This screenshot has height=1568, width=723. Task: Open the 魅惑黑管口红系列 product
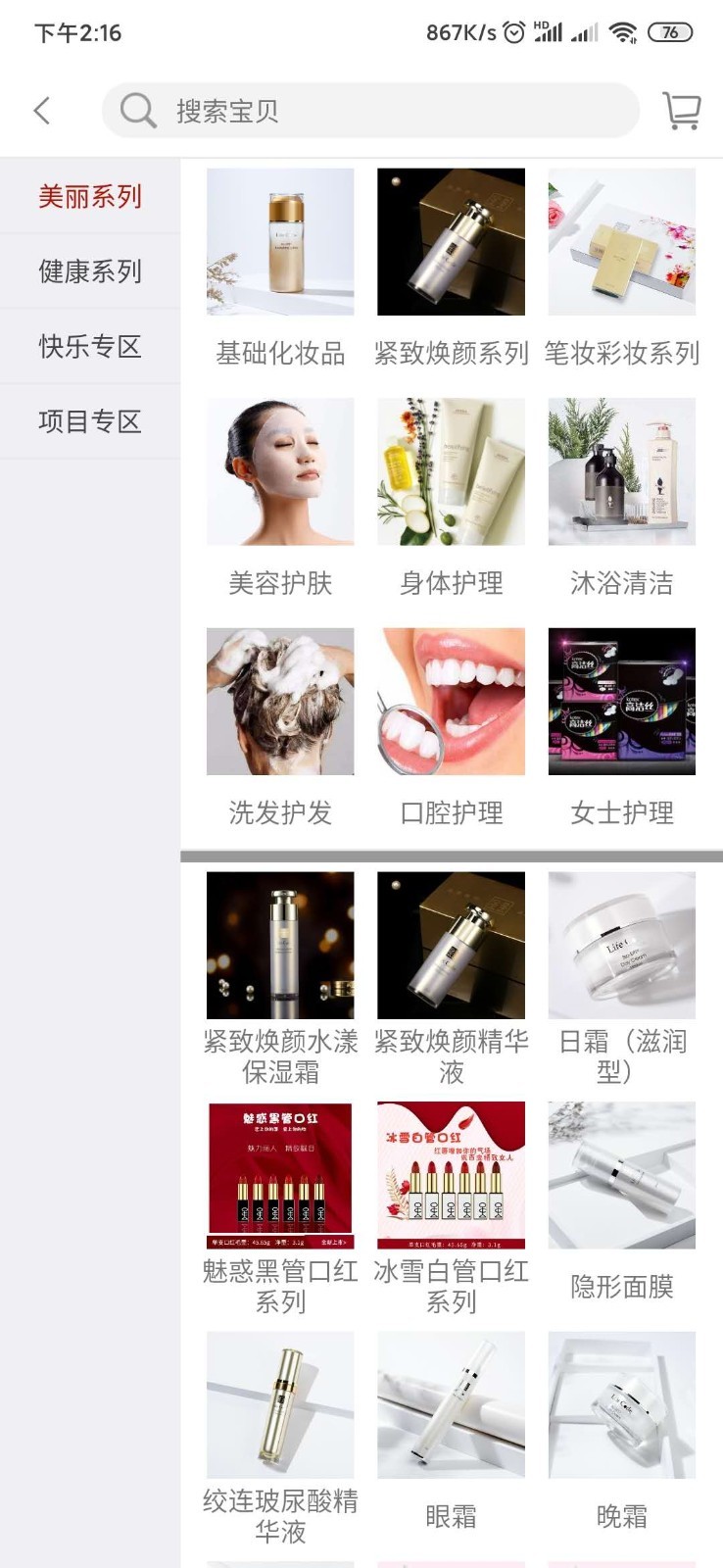[x=280, y=1175]
